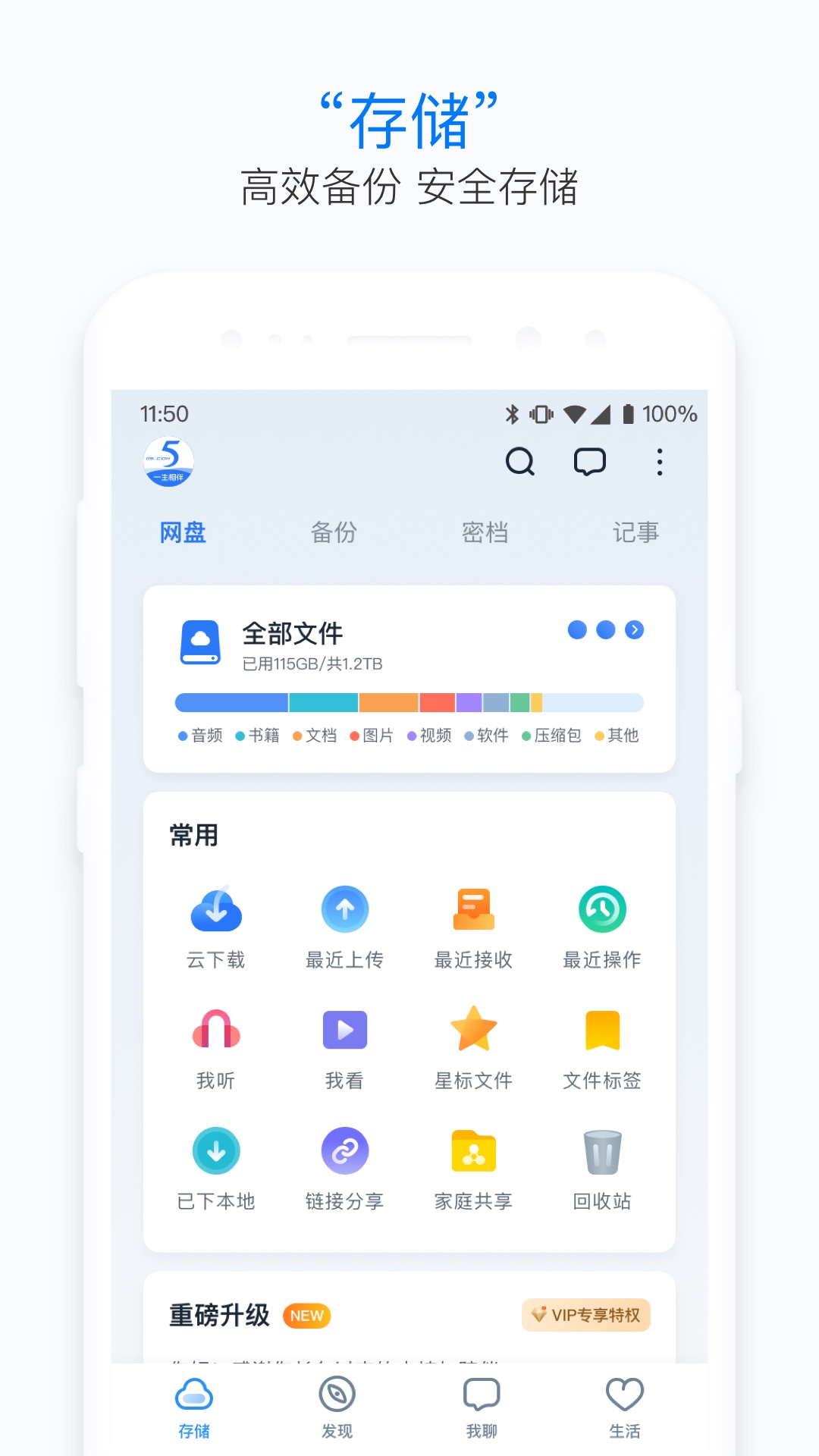
Task: Tap the storage usage progress bar
Action: (407, 701)
